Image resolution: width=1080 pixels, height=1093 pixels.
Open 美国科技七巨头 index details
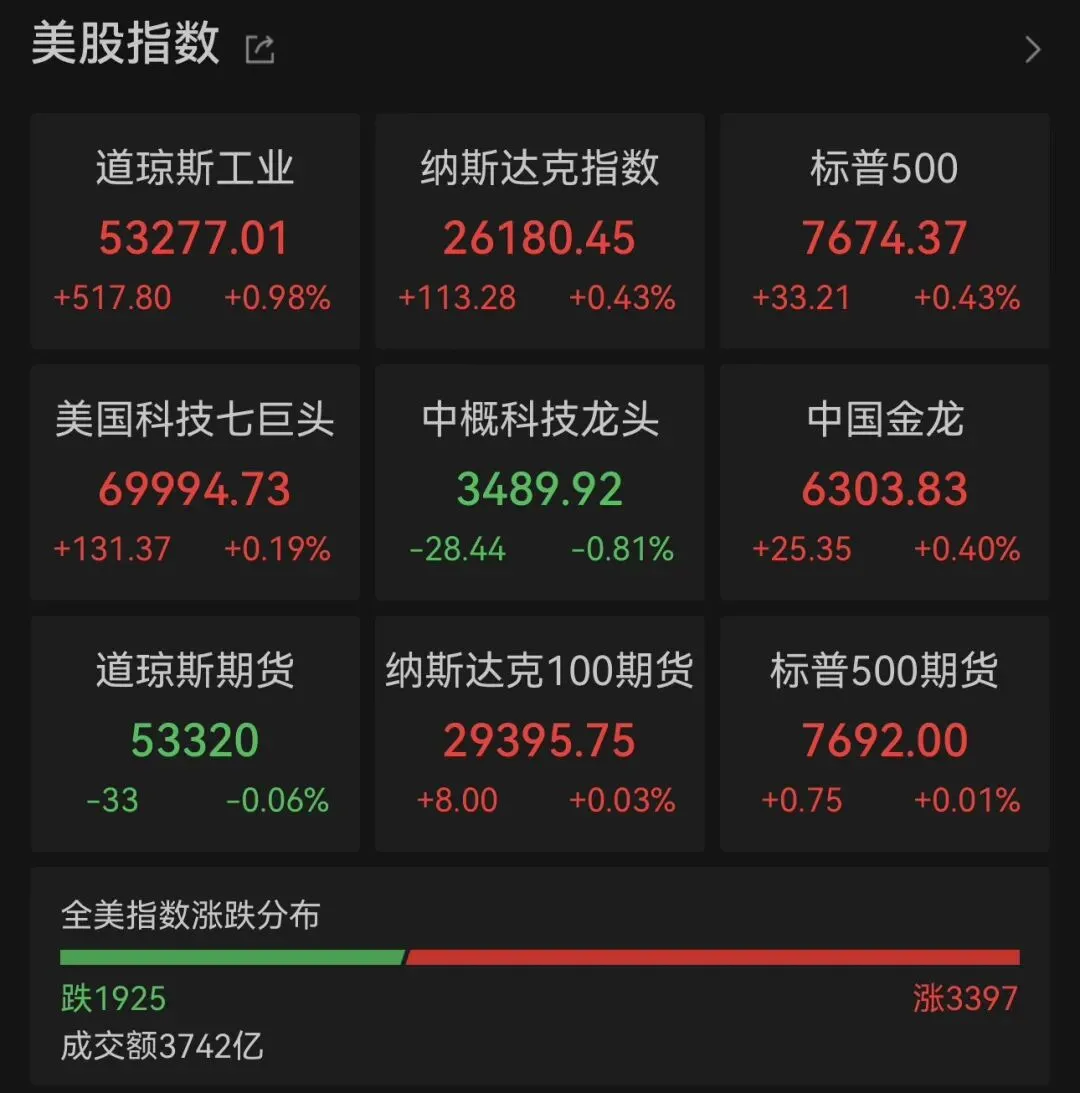(195, 482)
